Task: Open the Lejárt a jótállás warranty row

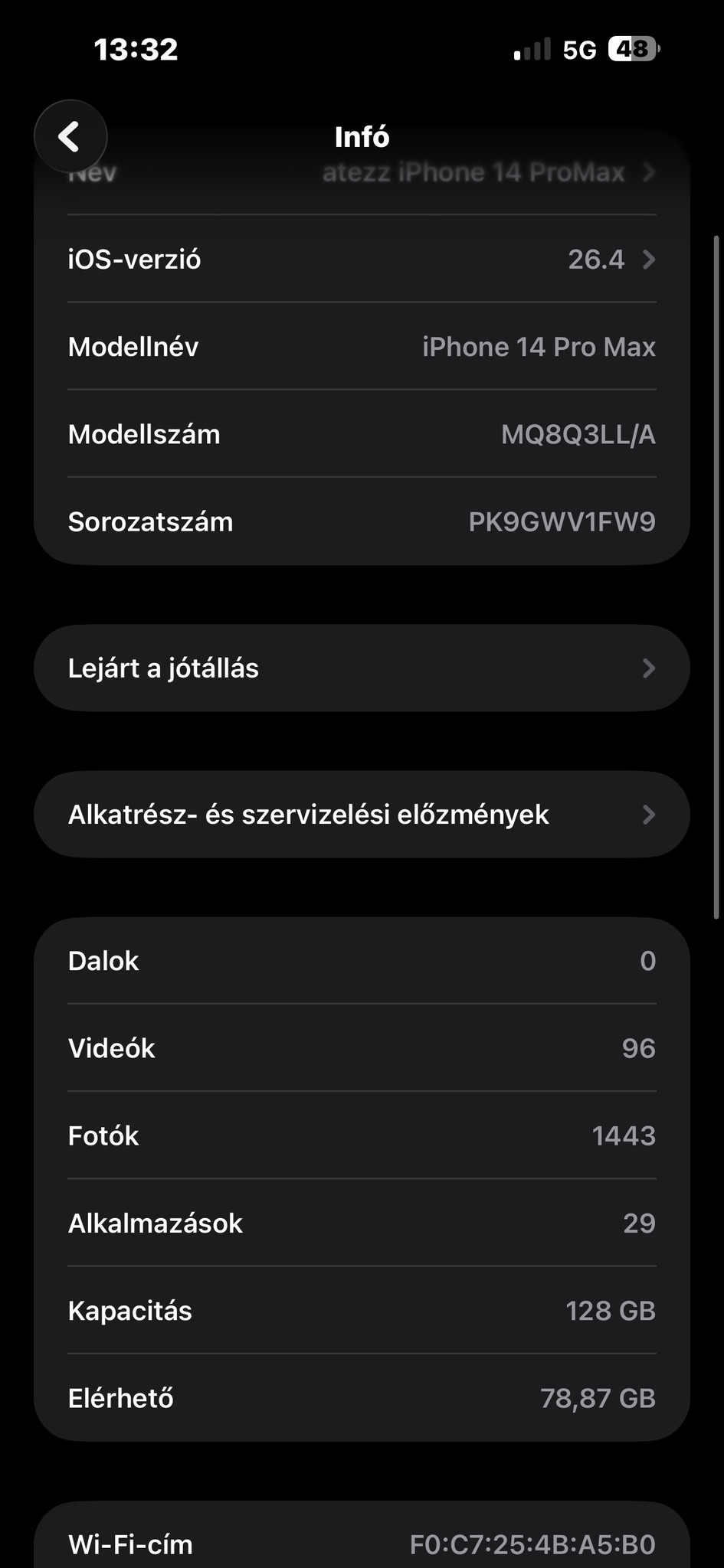Action: pyautogui.click(x=362, y=668)
